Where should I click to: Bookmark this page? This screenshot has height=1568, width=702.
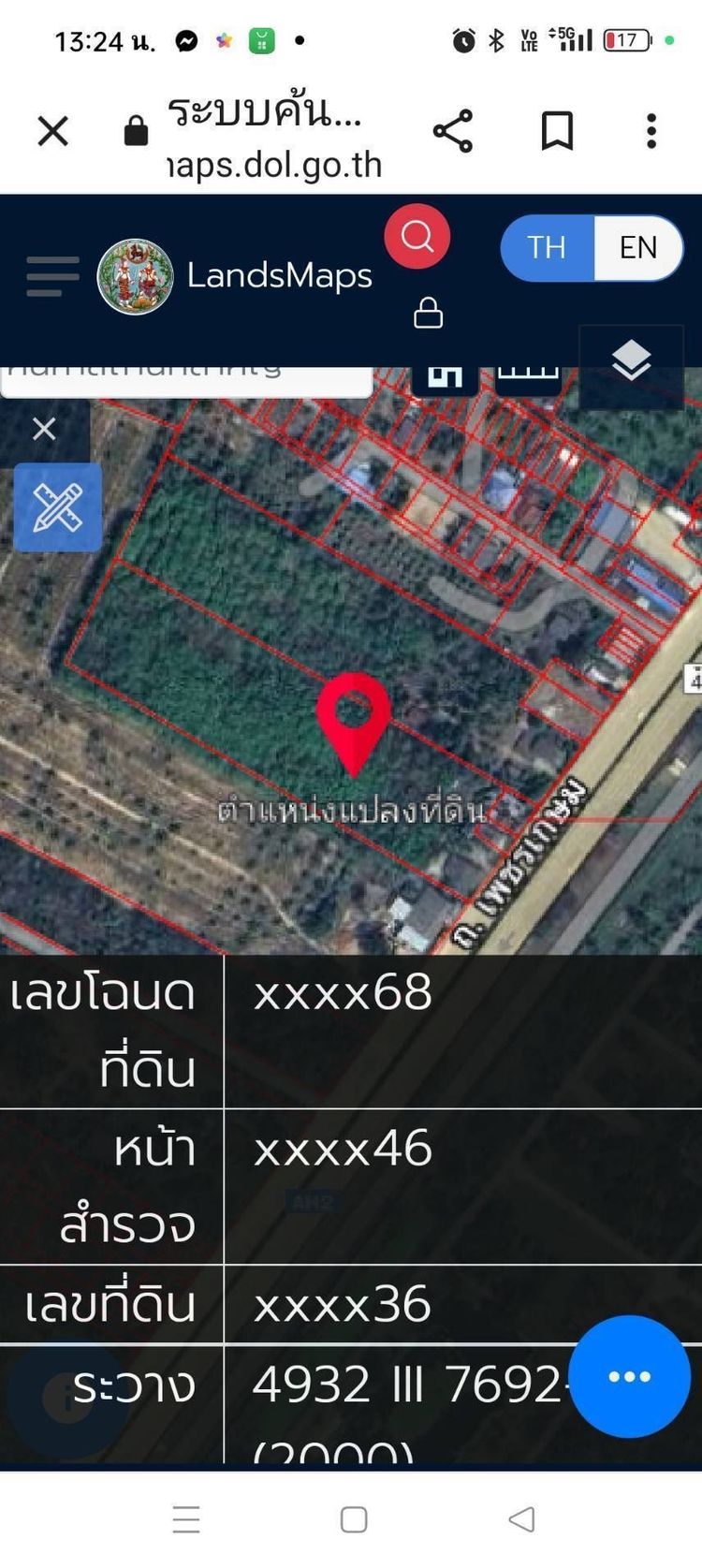(x=558, y=131)
